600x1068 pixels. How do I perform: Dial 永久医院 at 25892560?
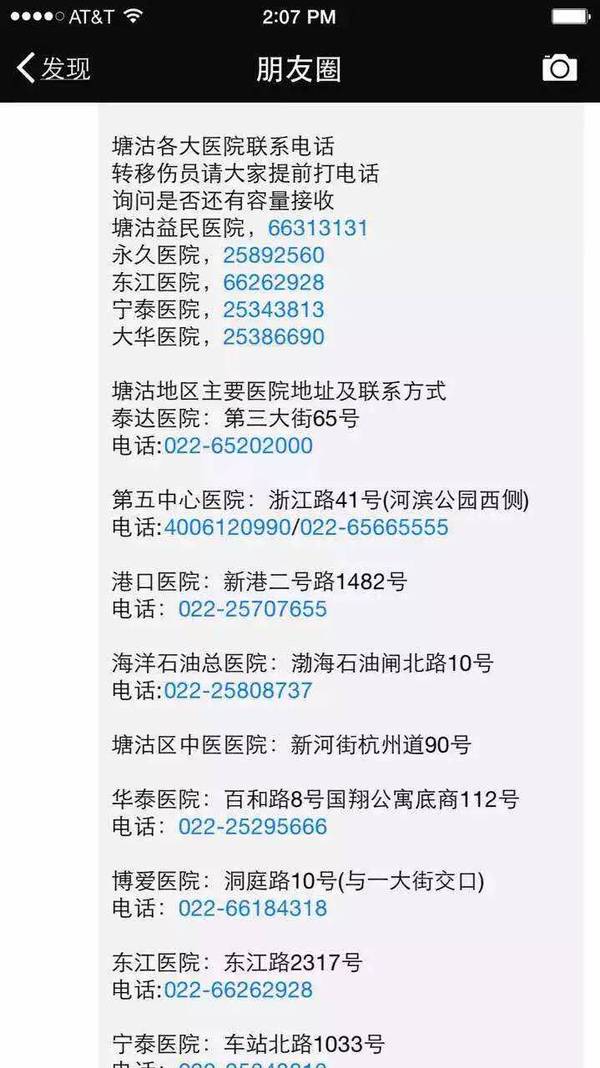point(273,255)
